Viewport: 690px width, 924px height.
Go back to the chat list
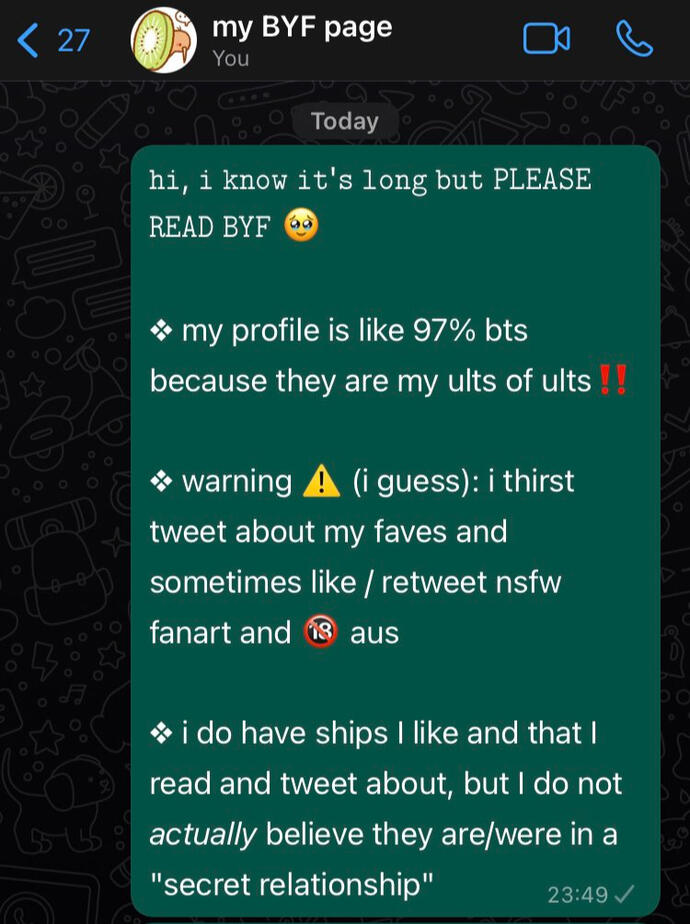[x=52, y=40]
